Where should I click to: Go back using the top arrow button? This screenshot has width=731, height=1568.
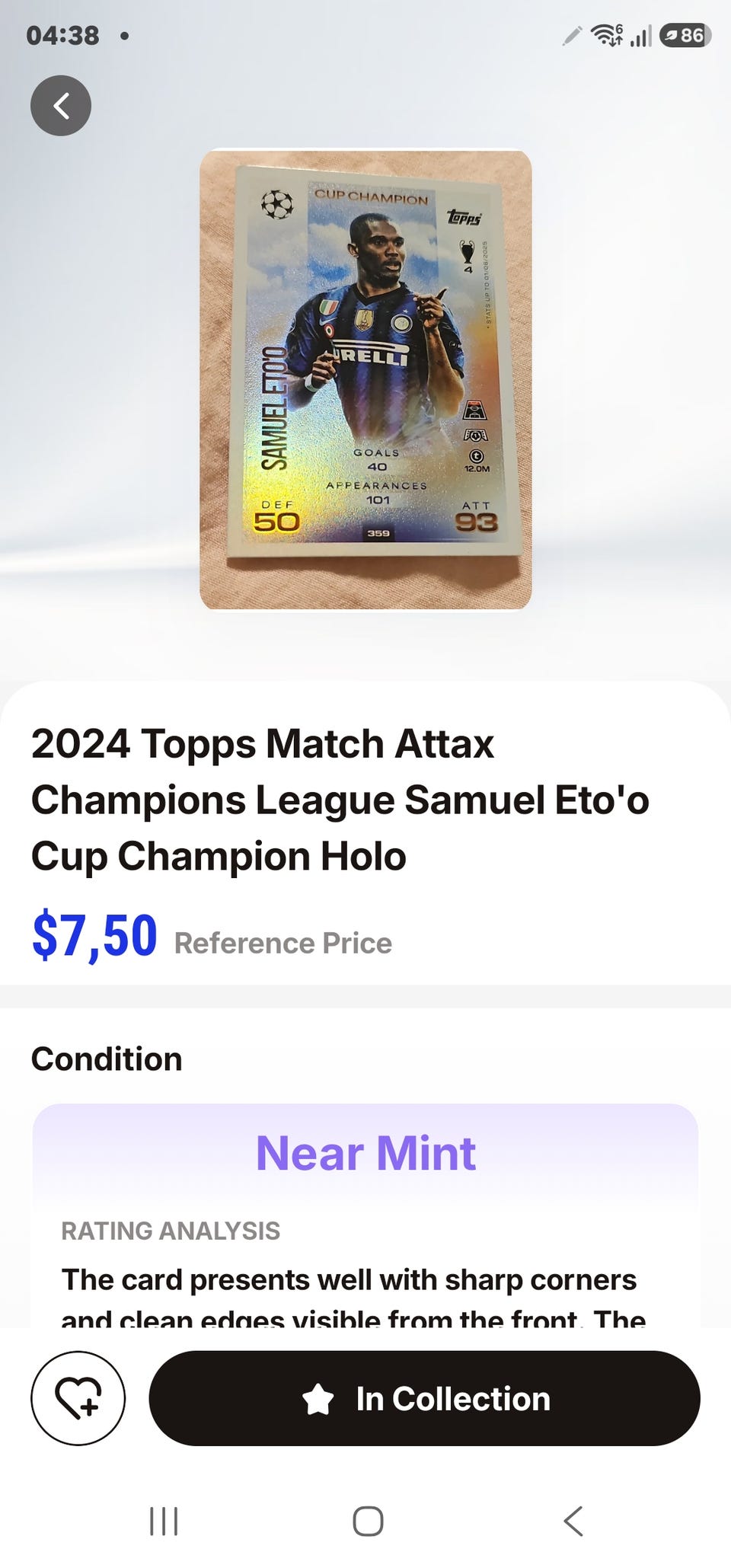click(61, 106)
